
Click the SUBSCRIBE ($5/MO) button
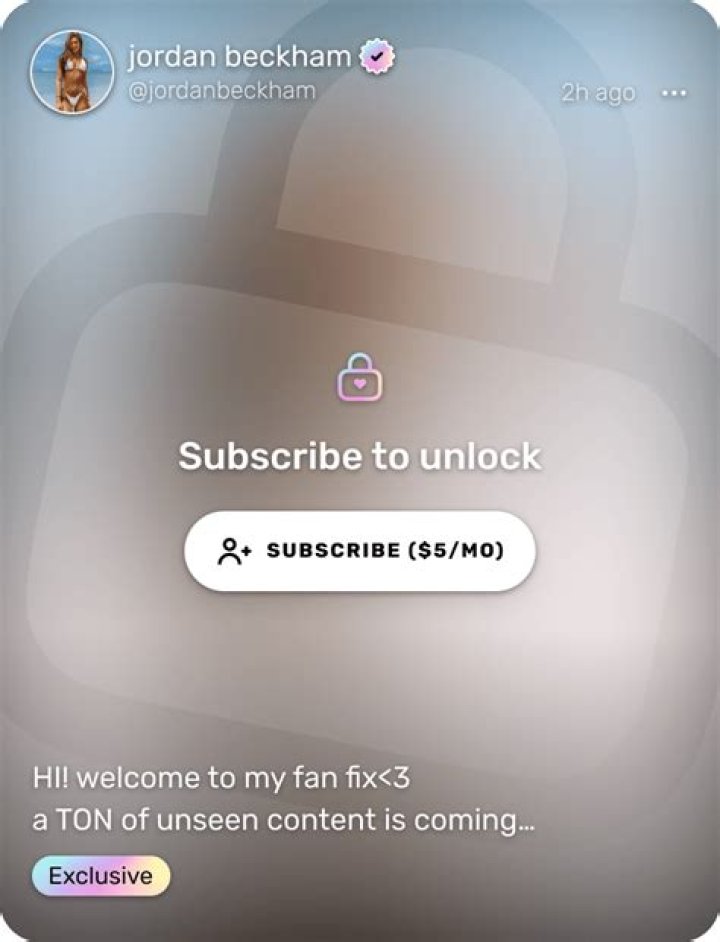click(360, 550)
